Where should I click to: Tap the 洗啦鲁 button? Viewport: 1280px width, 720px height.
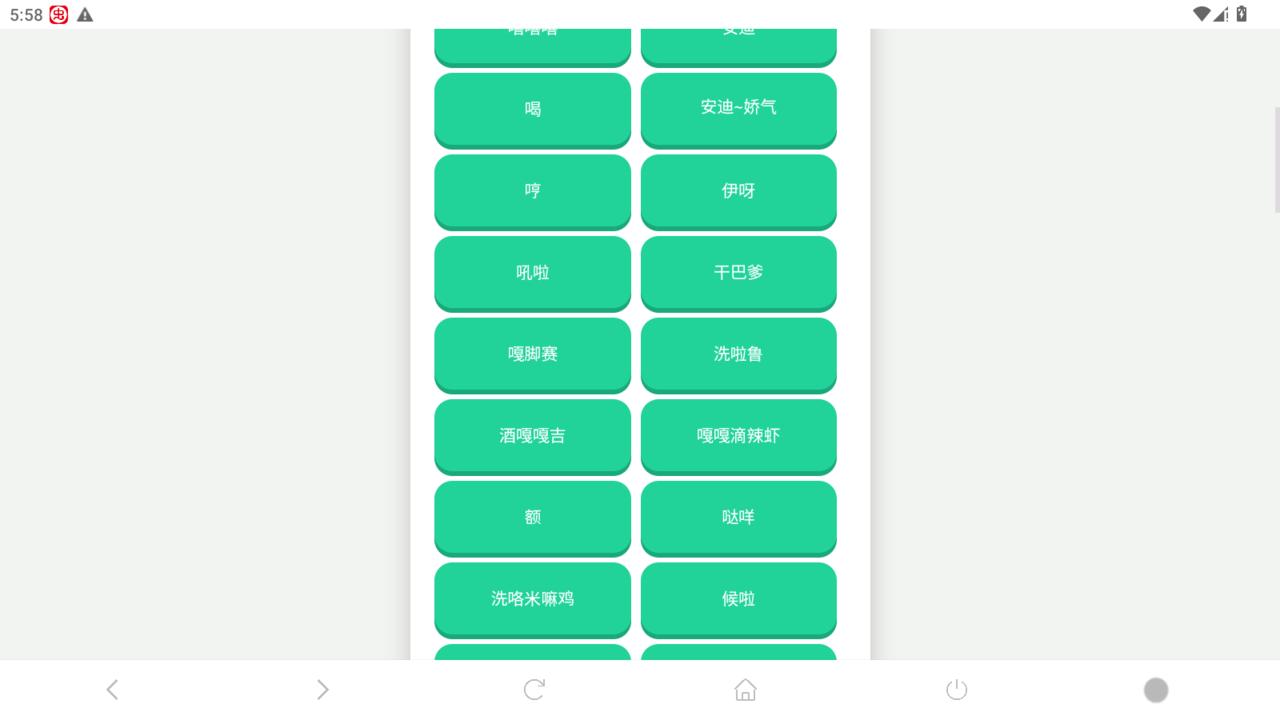click(738, 354)
